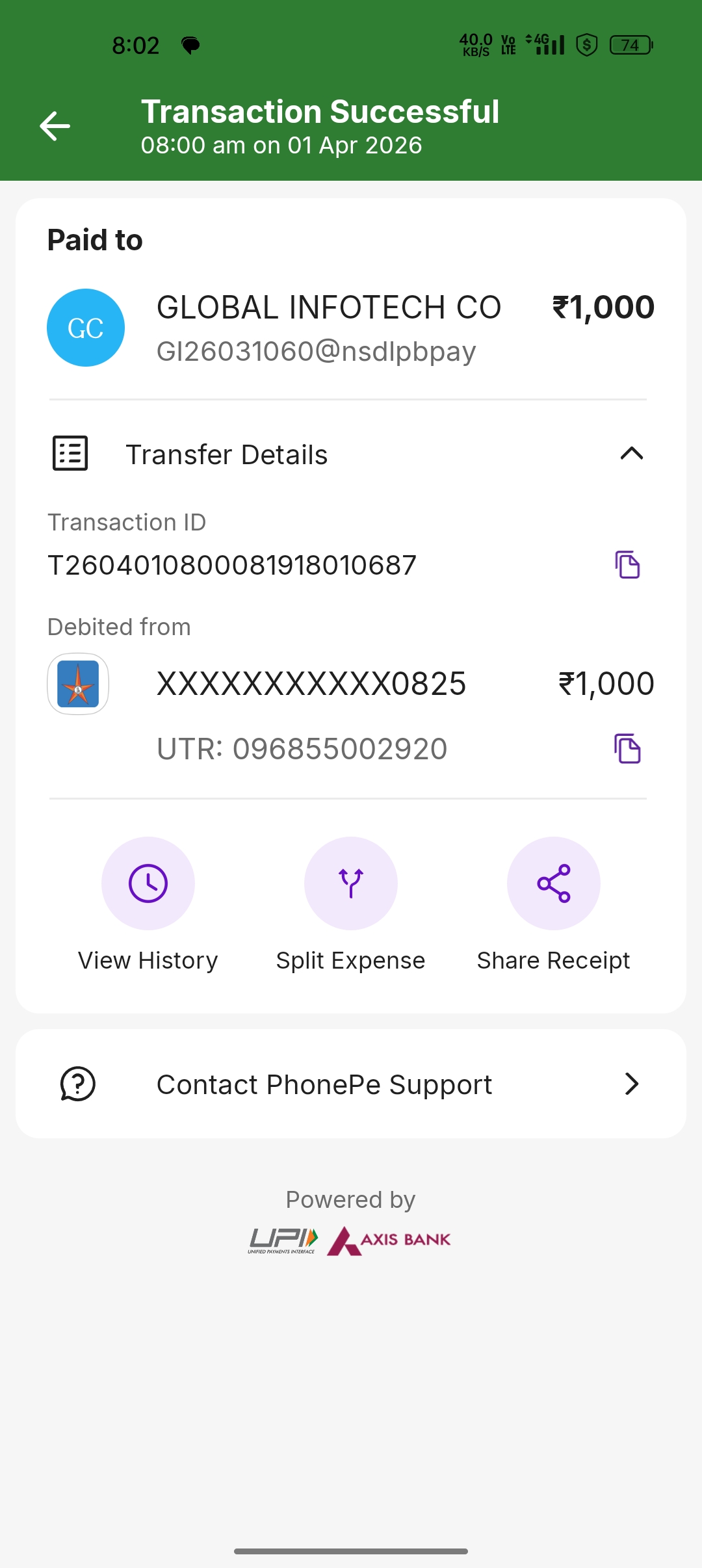Image resolution: width=702 pixels, height=1568 pixels.
Task: Open Contact PhonePe Support
Action: pyautogui.click(x=351, y=1084)
